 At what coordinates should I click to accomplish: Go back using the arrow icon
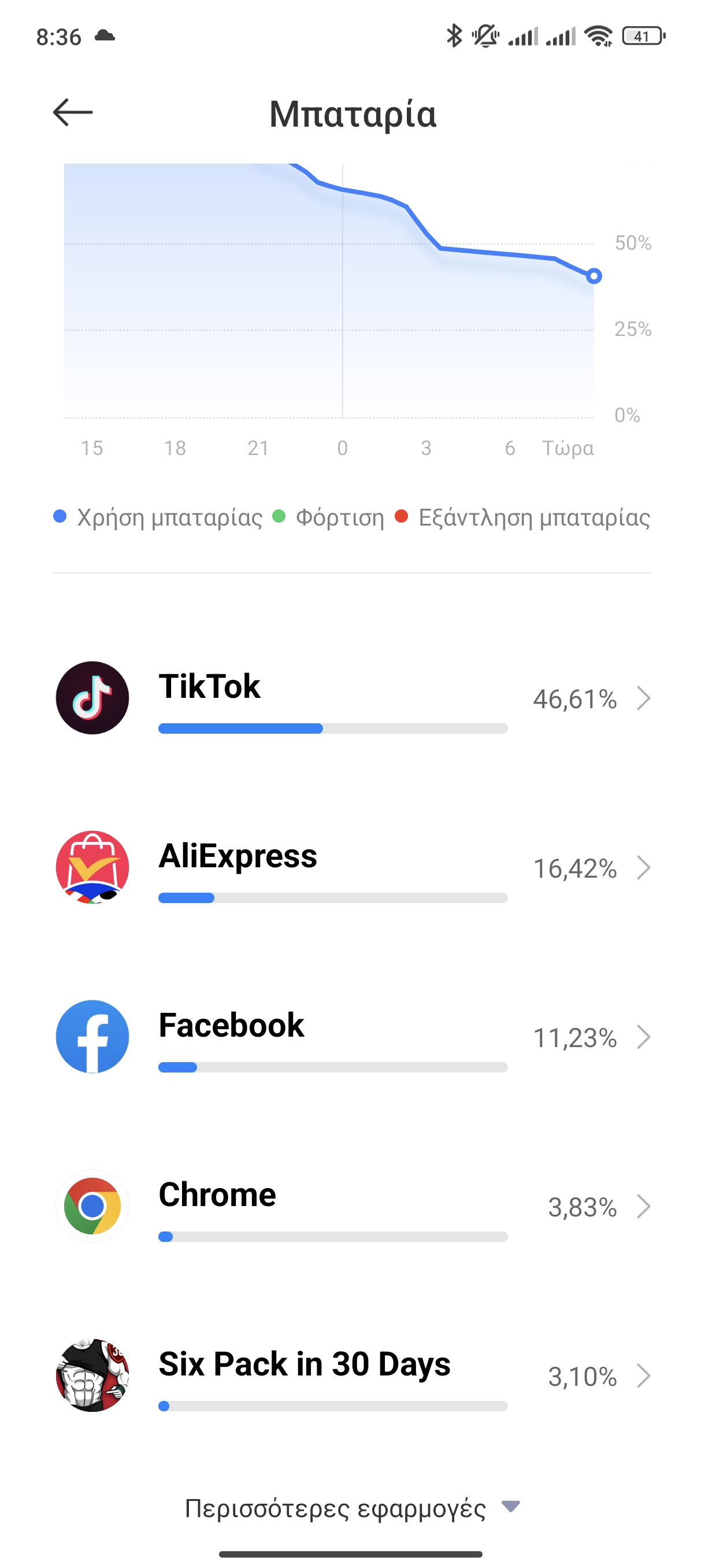(72, 113)
